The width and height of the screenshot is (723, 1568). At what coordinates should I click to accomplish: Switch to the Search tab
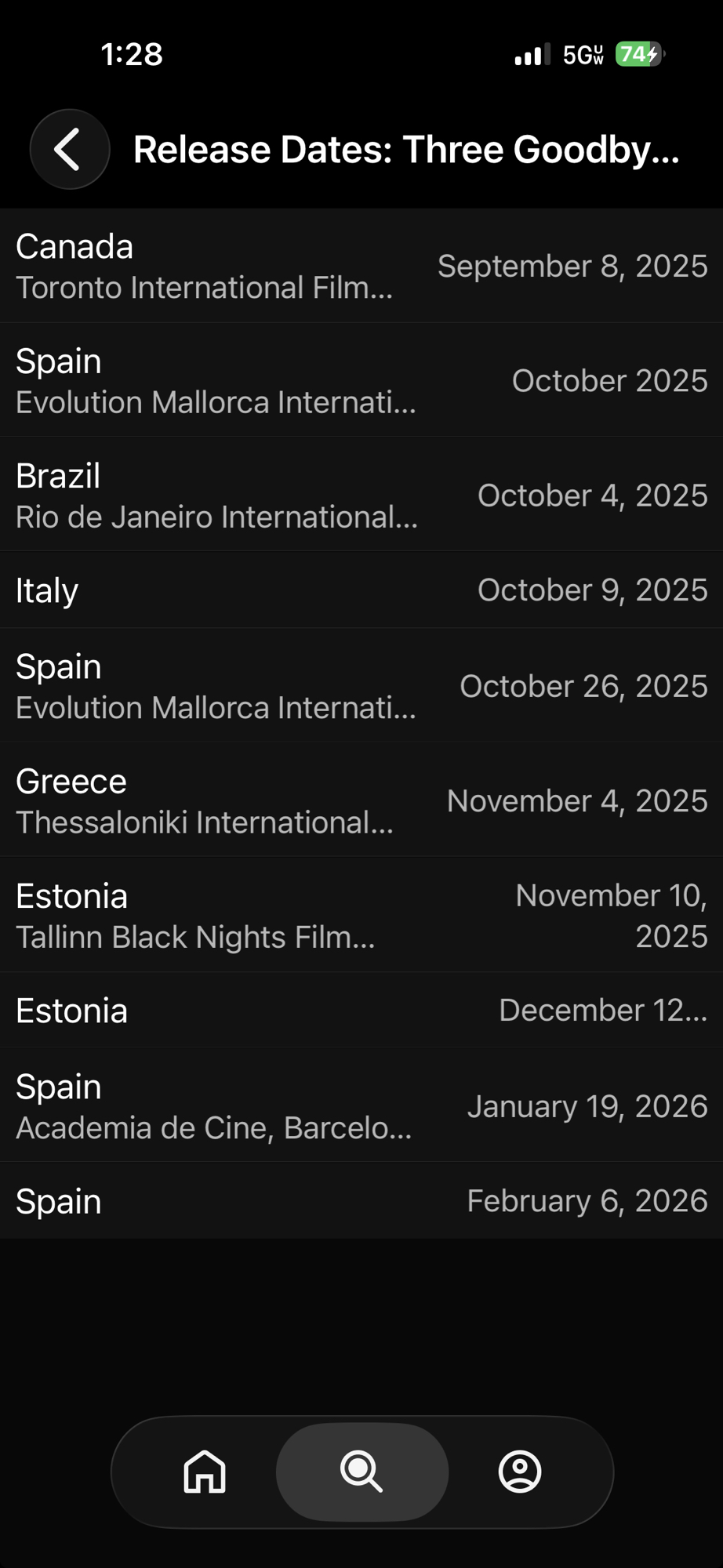click(x=361, y=1472)
